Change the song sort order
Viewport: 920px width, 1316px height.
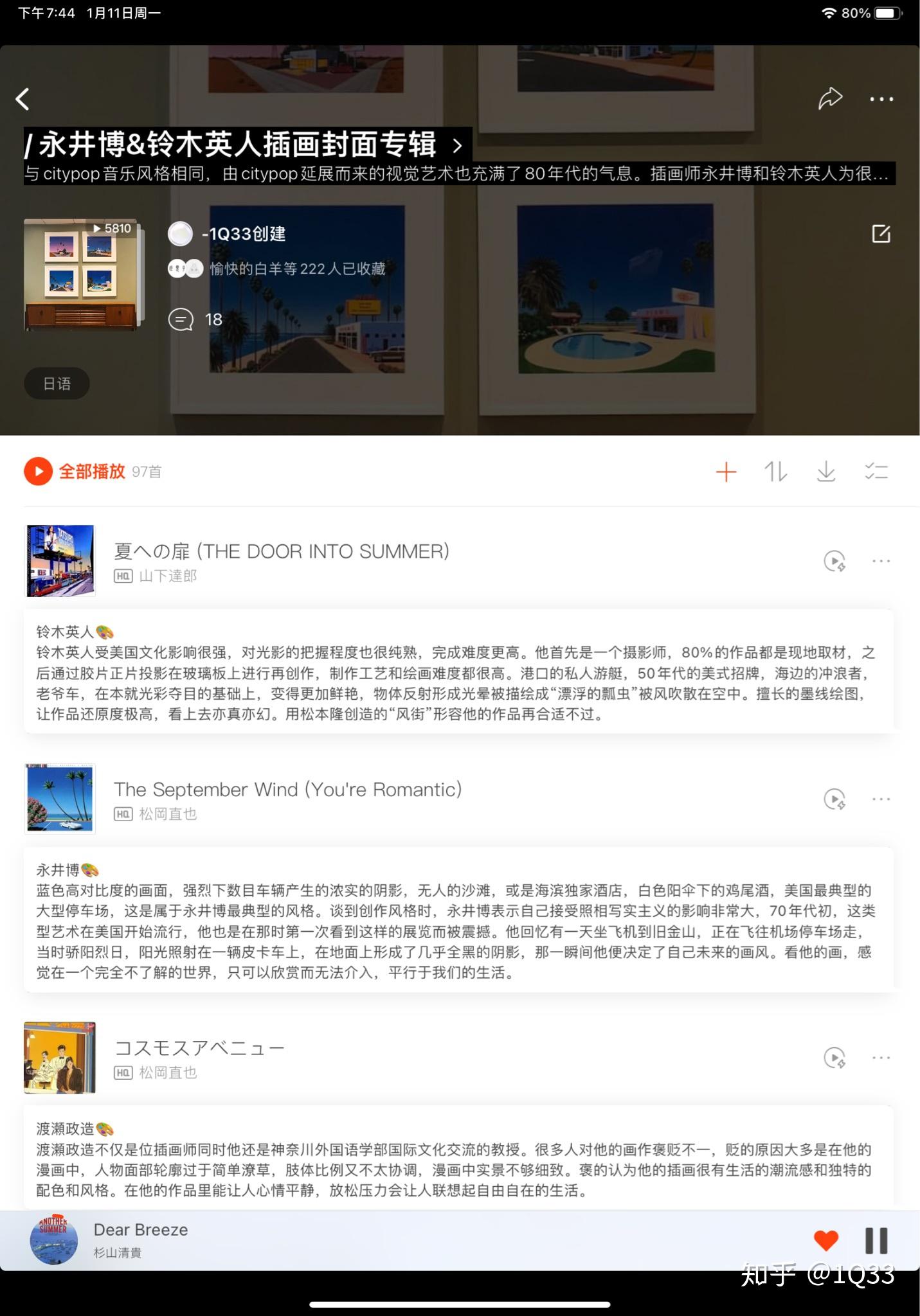(775, 472)
